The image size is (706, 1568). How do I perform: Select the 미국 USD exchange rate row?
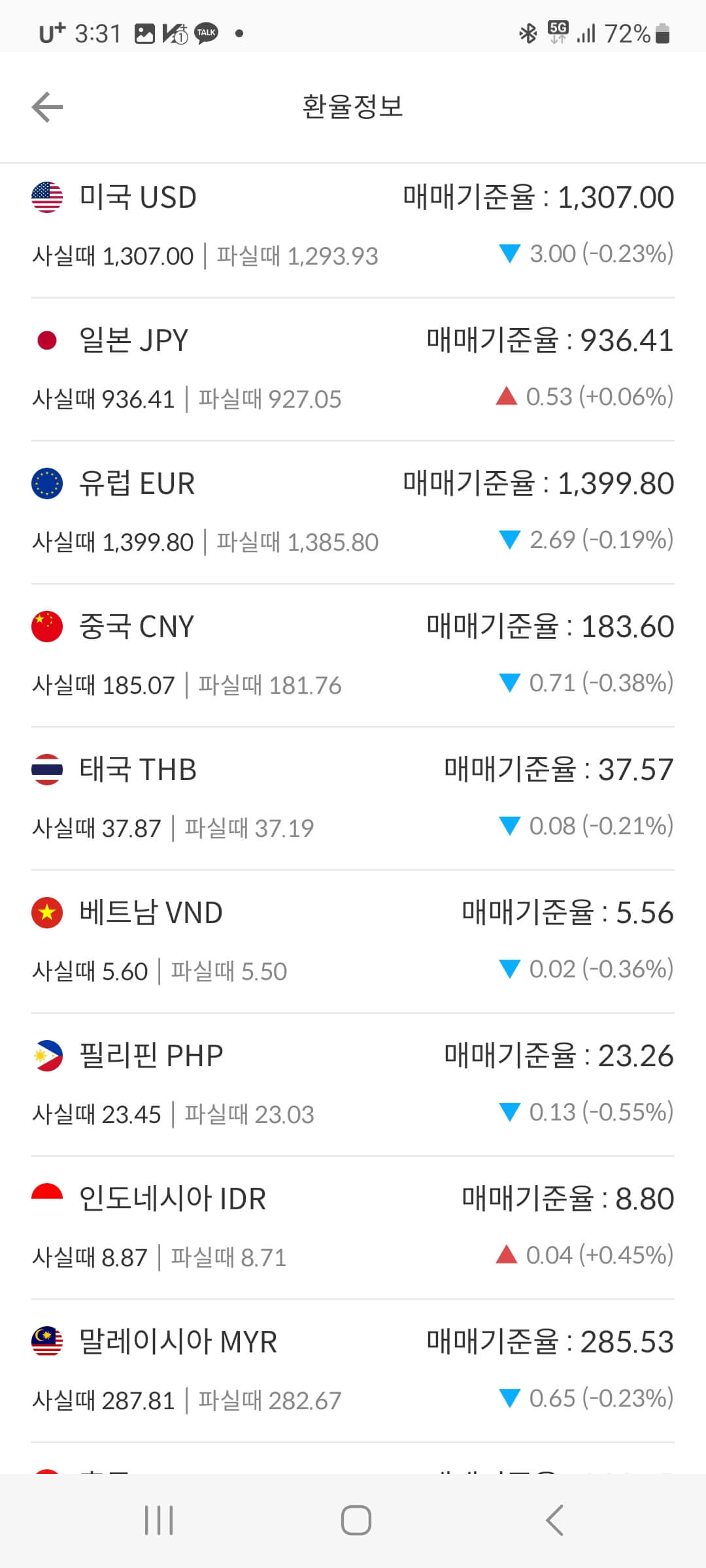click(x=353, y=225)
